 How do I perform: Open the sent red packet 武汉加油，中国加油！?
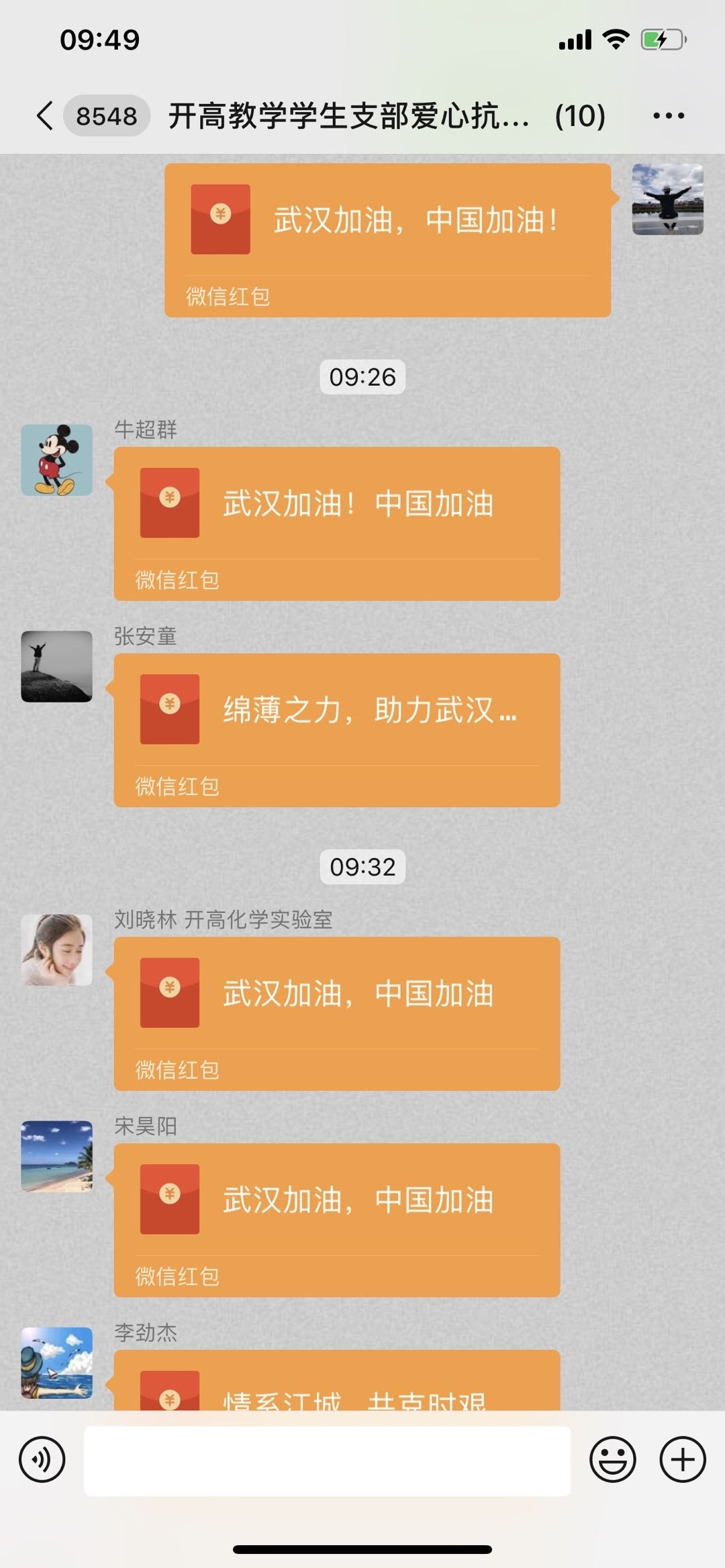point(387,240)
